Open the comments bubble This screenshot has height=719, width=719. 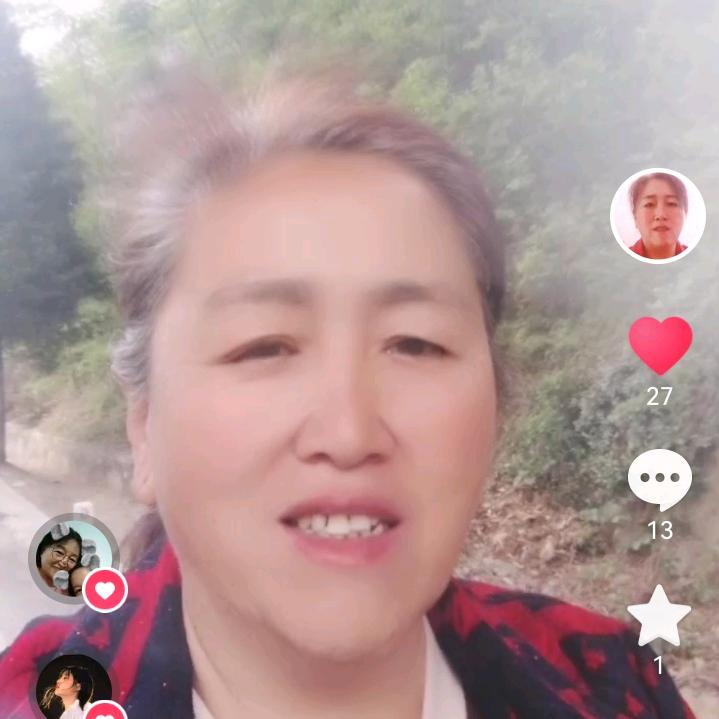[x=660, y=478]
